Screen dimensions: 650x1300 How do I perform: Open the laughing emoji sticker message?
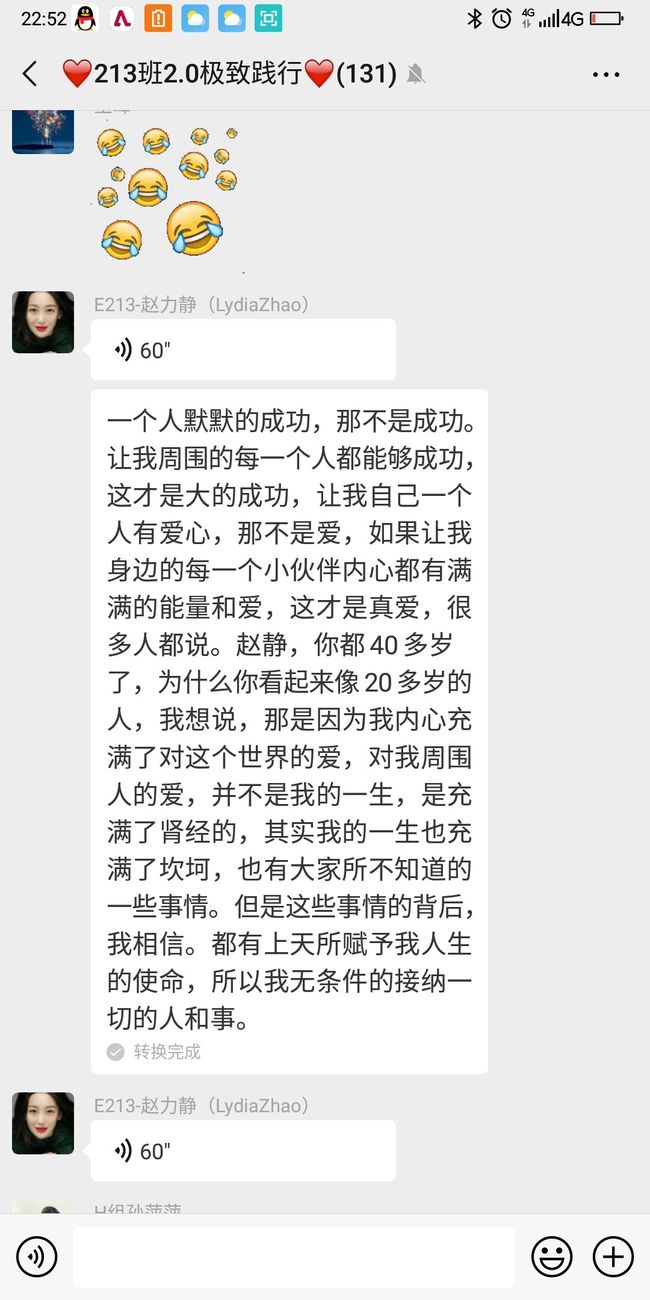click(167, 193)
